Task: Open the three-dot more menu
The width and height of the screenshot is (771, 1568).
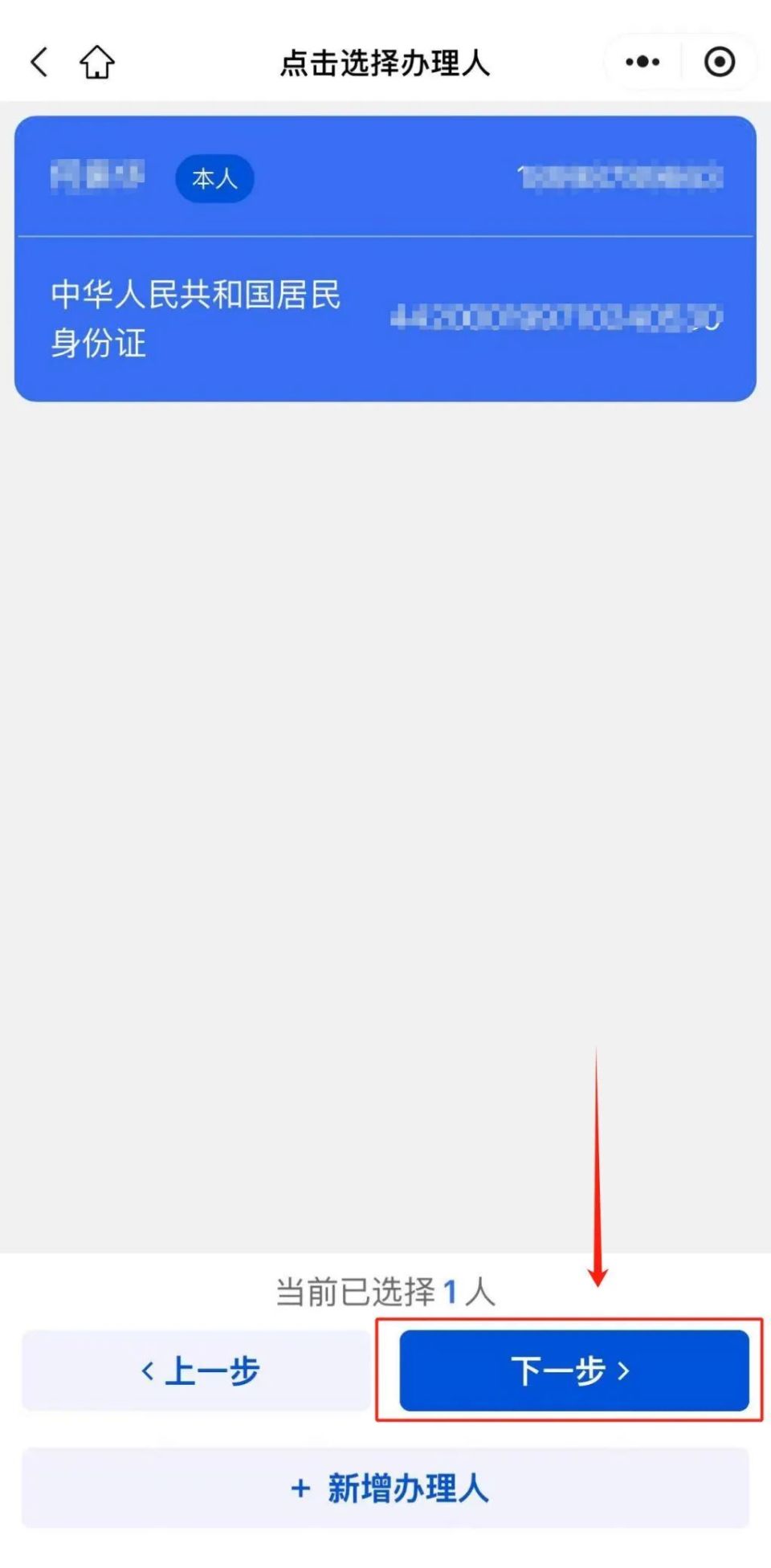Action: 642,62
